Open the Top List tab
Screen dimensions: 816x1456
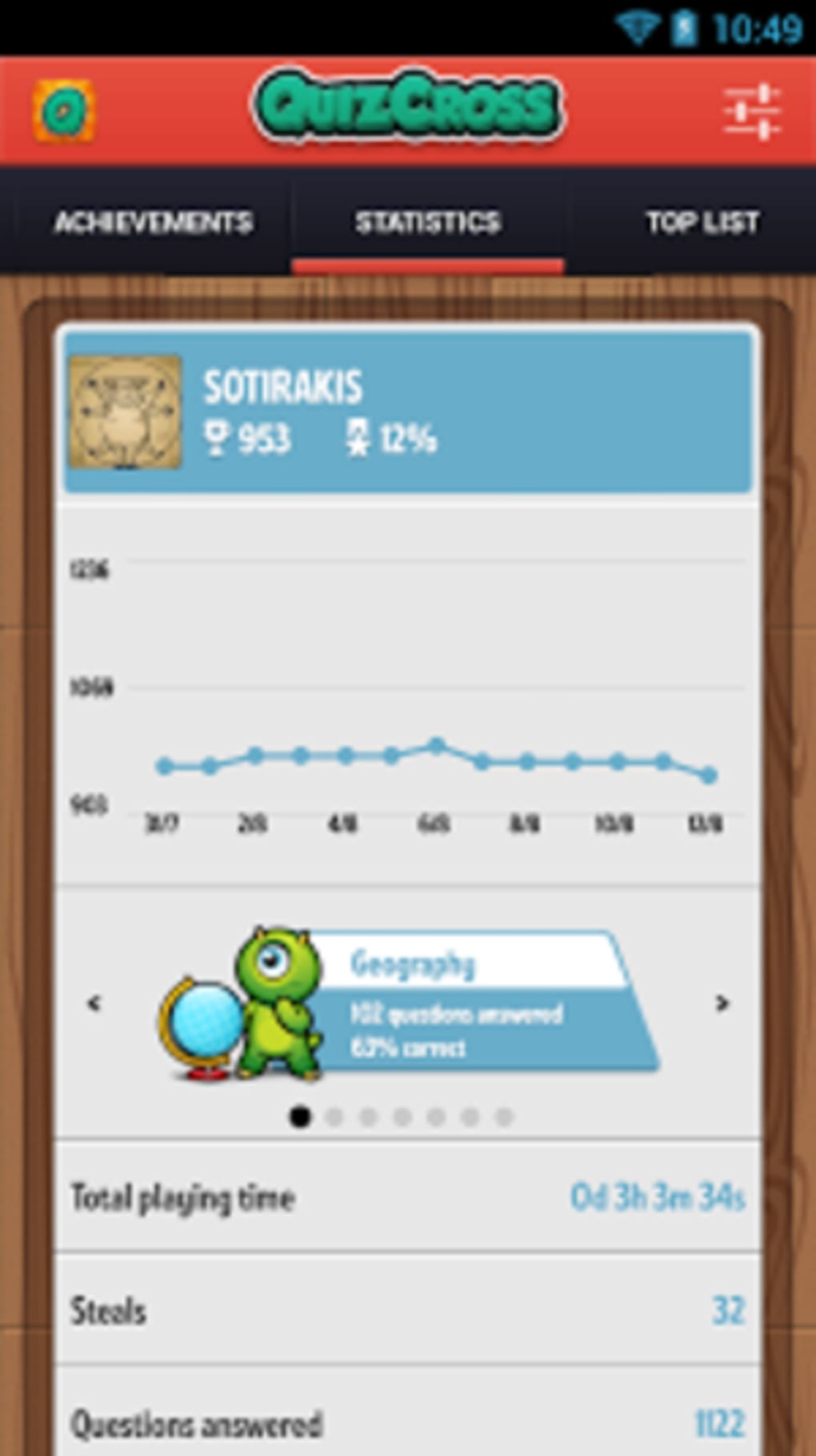[702, 223]
